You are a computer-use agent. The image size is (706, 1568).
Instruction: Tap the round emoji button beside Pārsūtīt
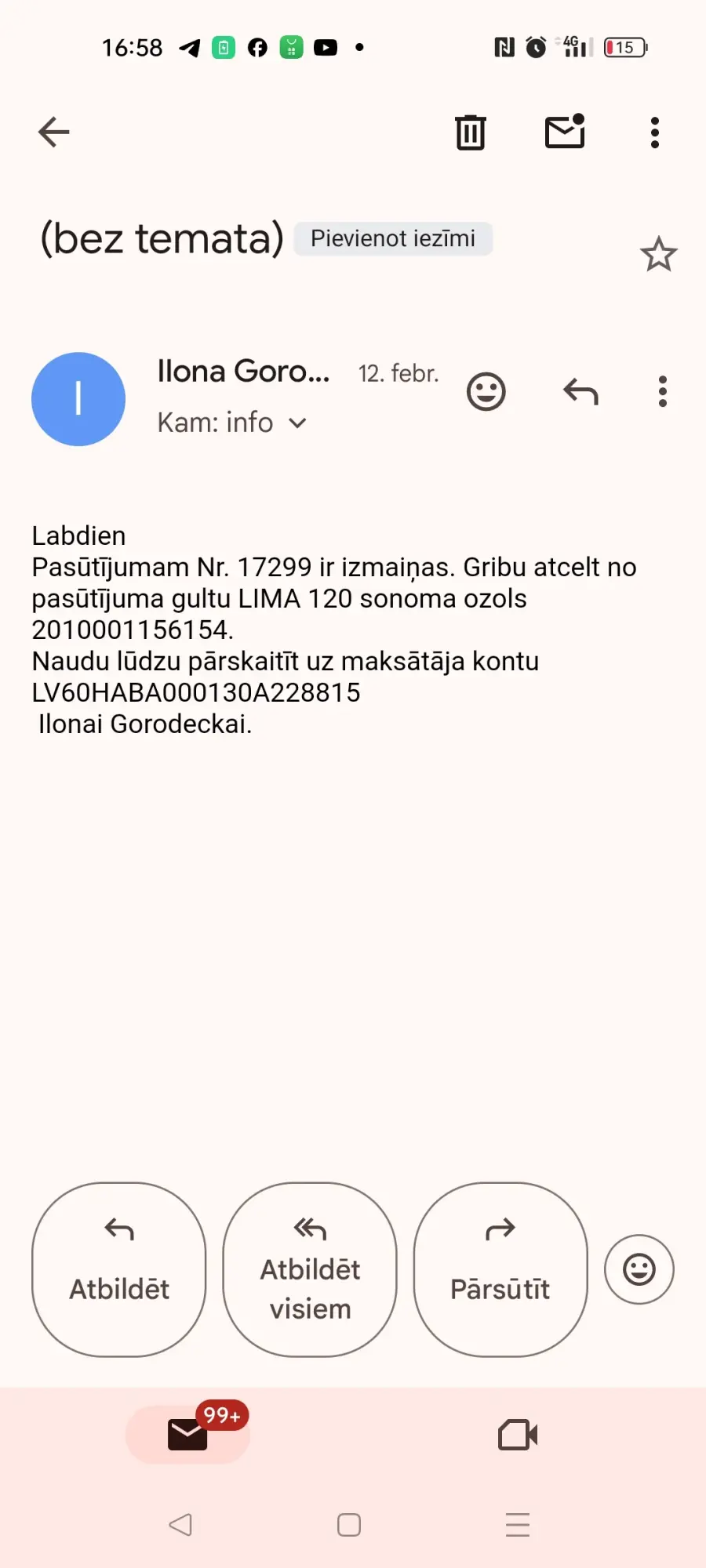639,1269
